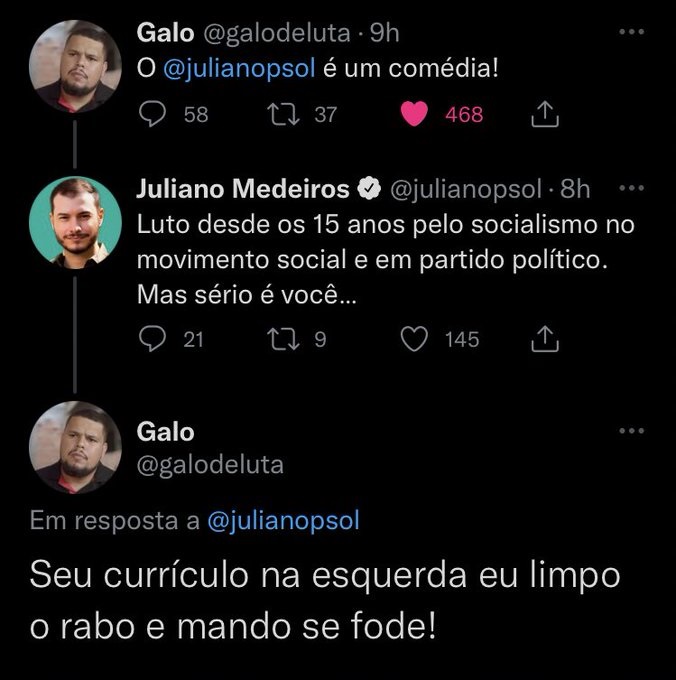Reply to Juliano Medeiros's tweet
The height and width of the screenshot is (680, 676).
151,340
